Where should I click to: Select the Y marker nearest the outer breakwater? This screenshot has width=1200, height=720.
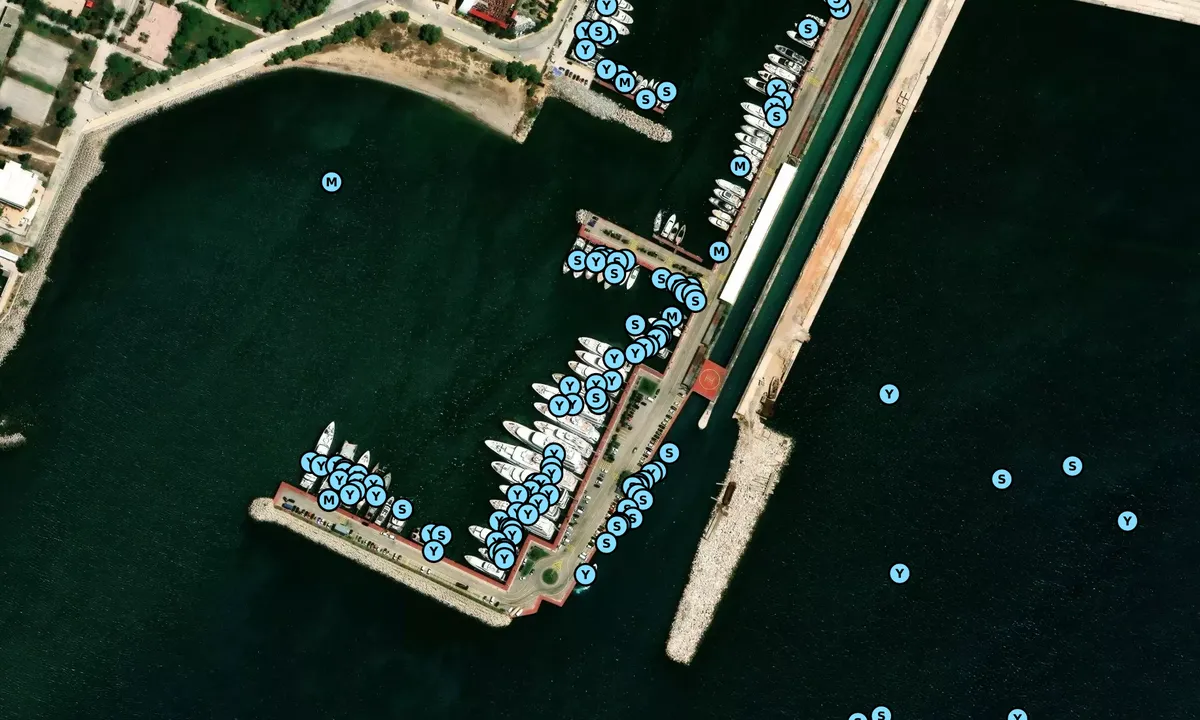(x=889, y=394)
